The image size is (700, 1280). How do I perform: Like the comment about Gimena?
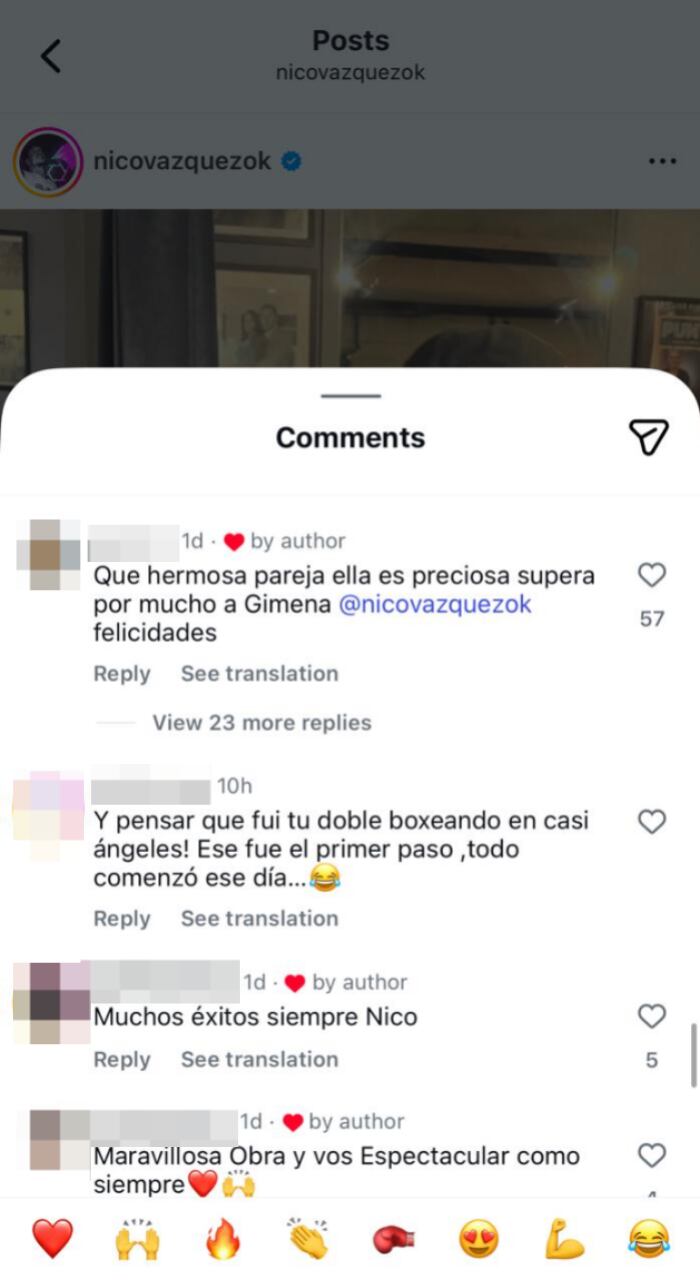point(651,575)
